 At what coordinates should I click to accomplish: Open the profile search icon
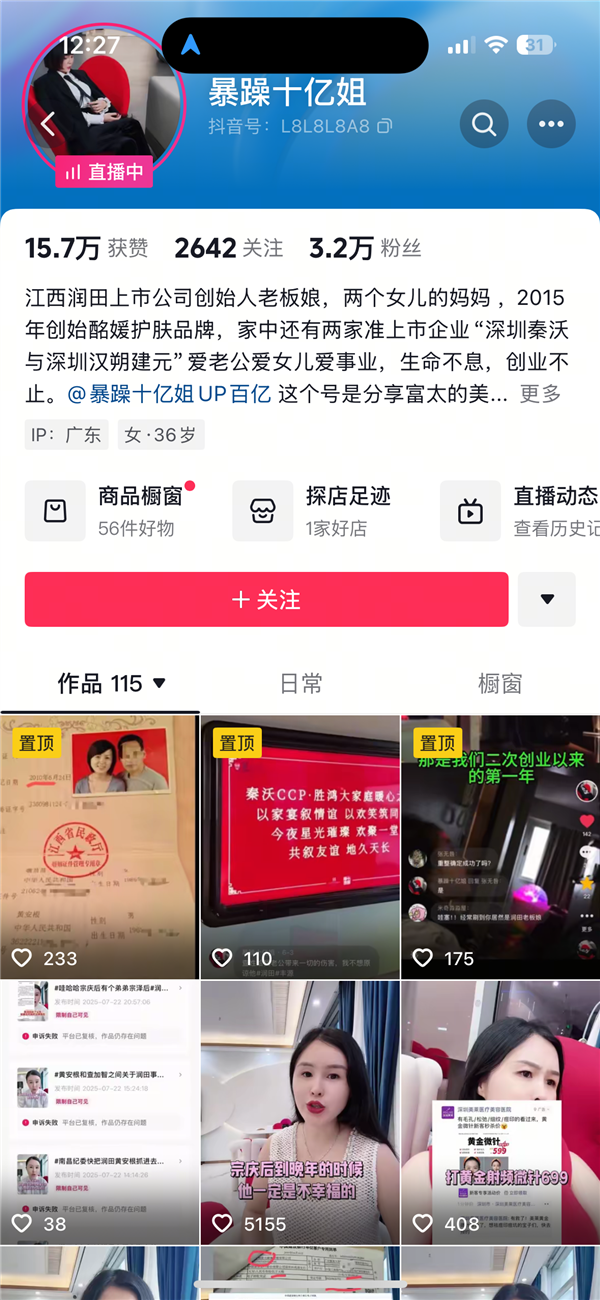(x=484, y=124)
